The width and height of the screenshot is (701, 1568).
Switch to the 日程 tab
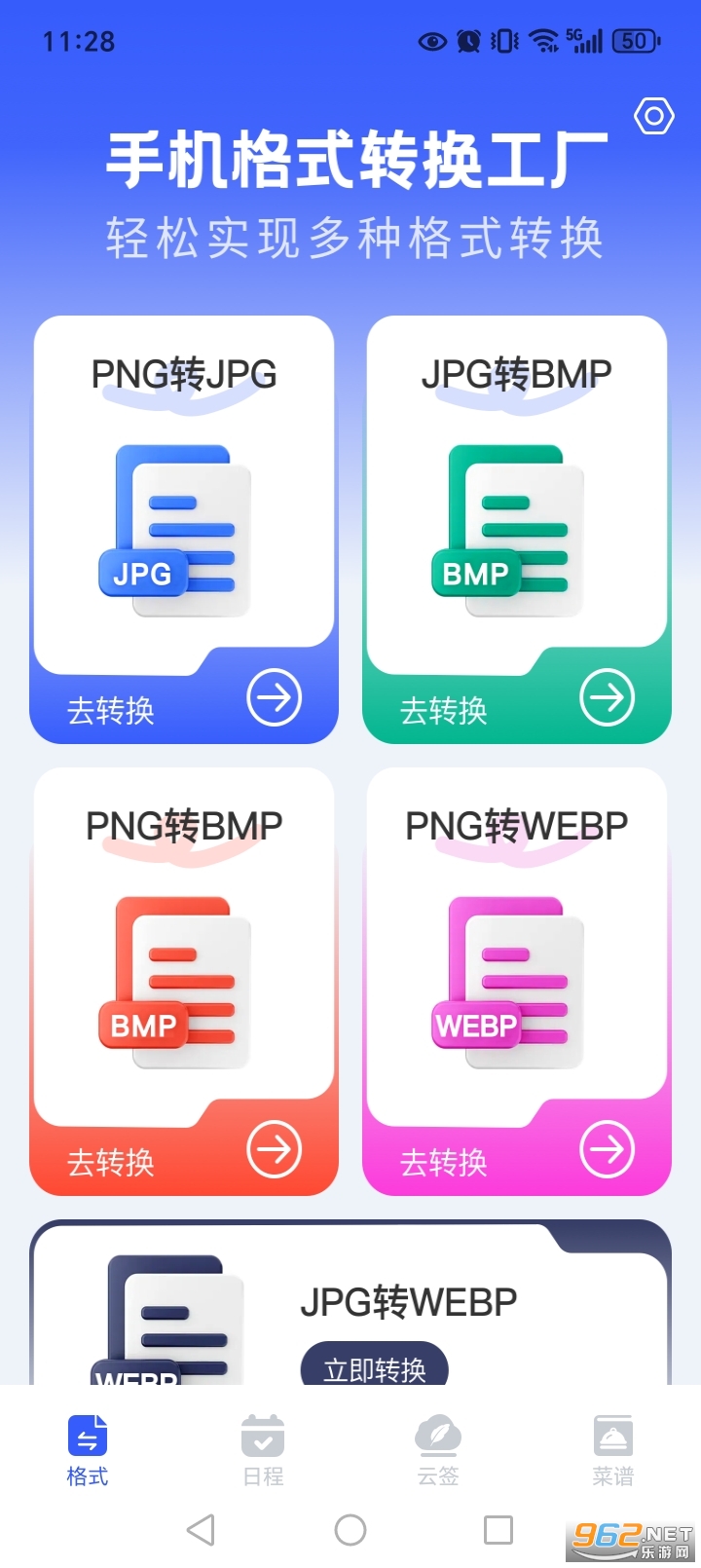point(262,1451)
